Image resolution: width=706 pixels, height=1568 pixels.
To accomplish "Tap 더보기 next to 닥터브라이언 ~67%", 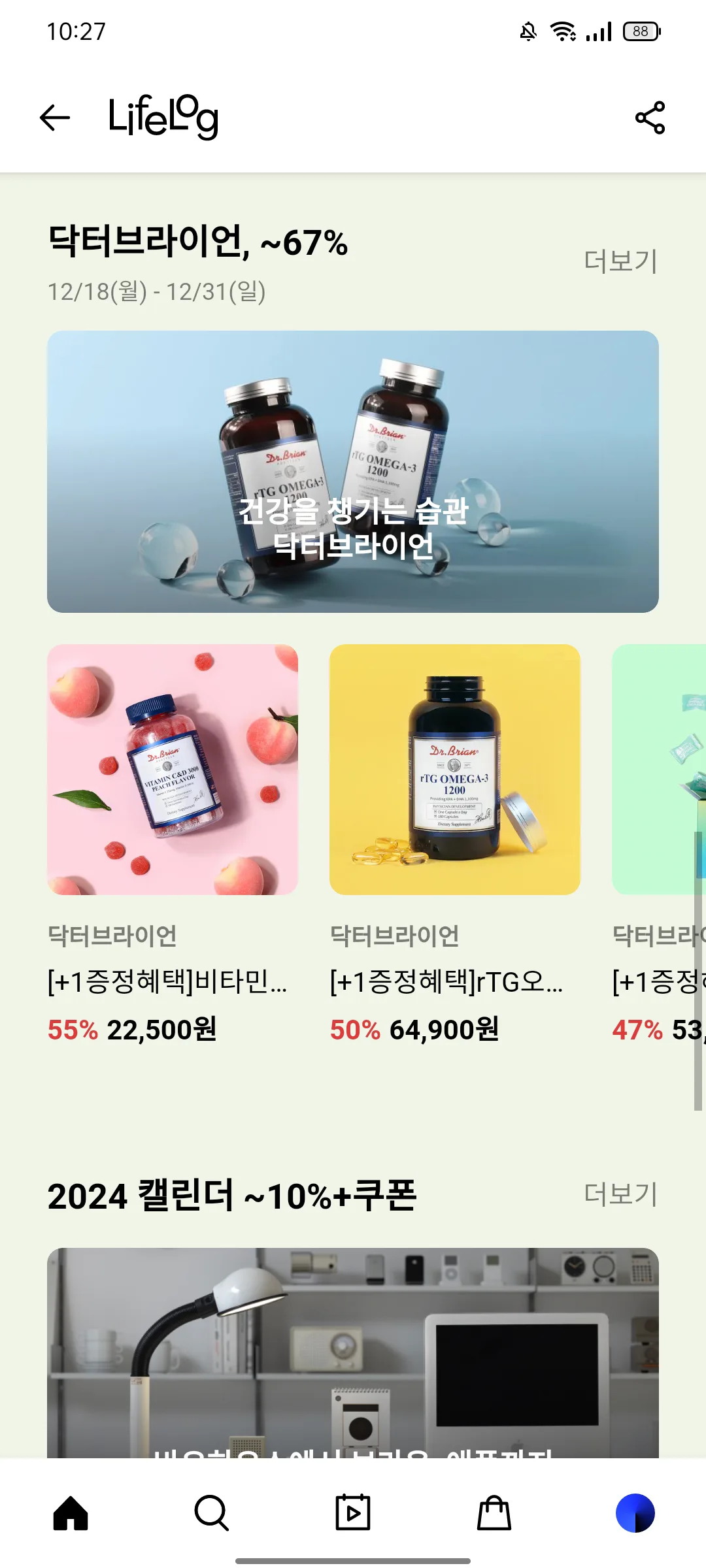I will click(620, 261).
